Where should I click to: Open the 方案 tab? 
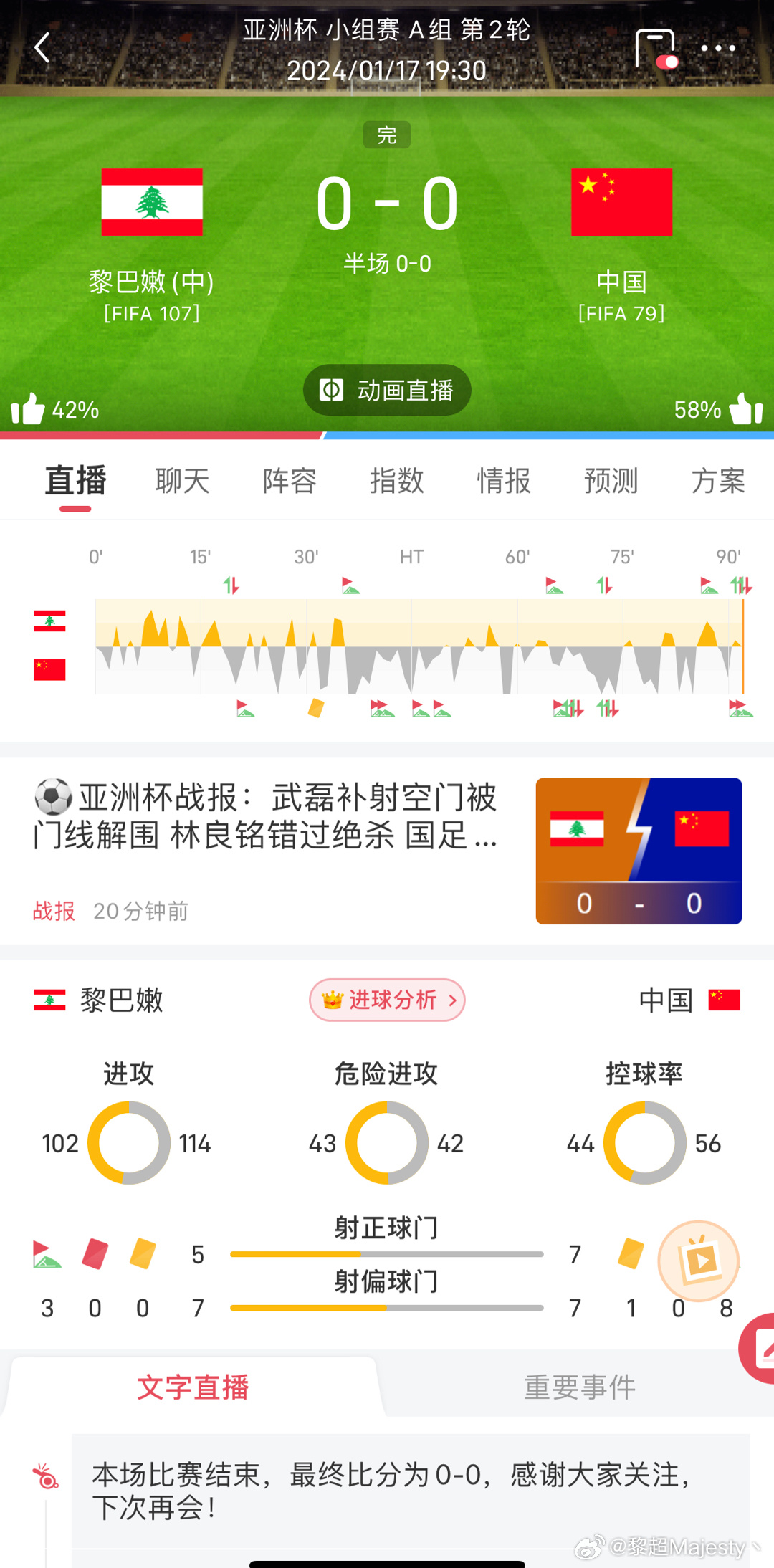718,481
